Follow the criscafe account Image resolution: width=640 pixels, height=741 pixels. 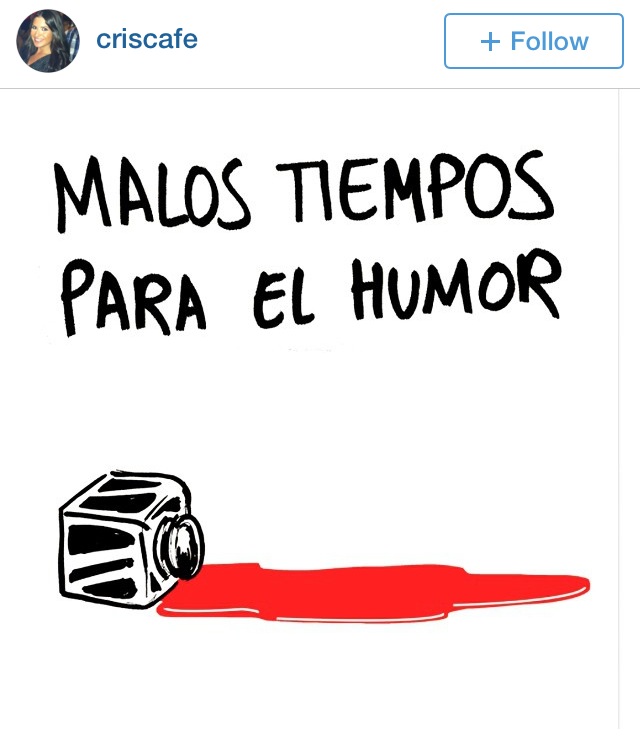pos(533,41)
